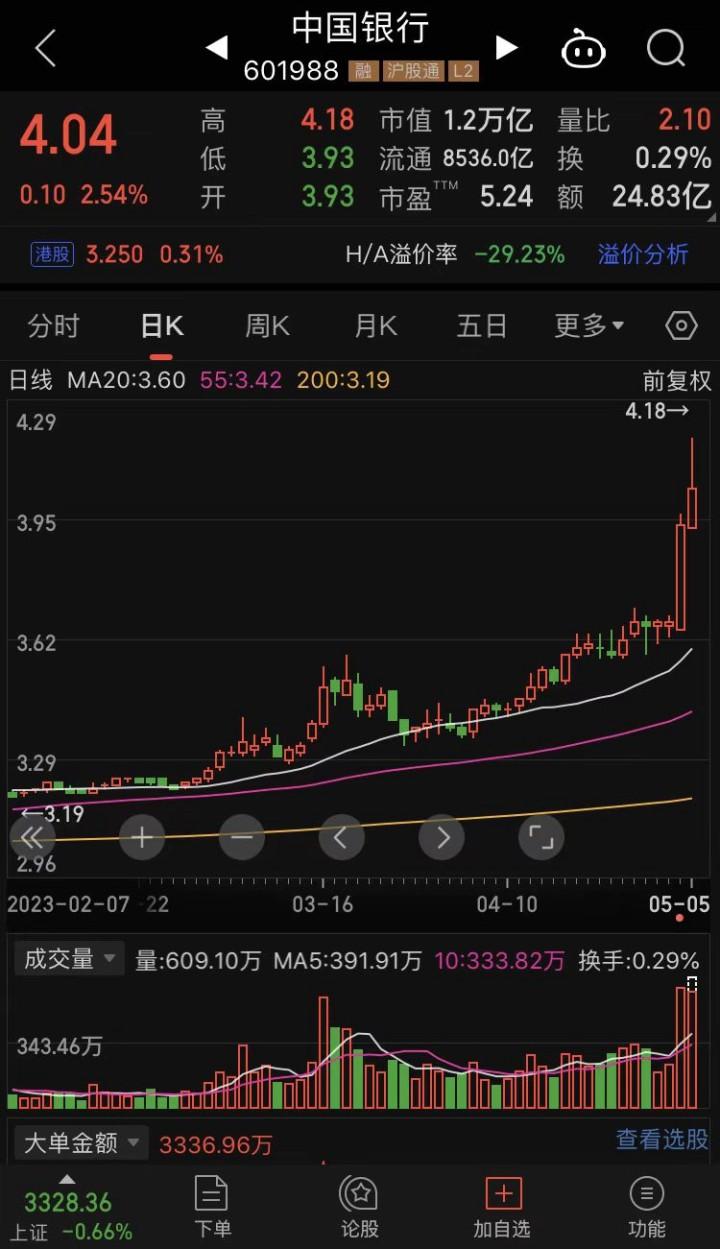The width and height of the screenshot is (720, 1249).
Task: Change the 前复权 adjustment mode
Action: [677, 380]
